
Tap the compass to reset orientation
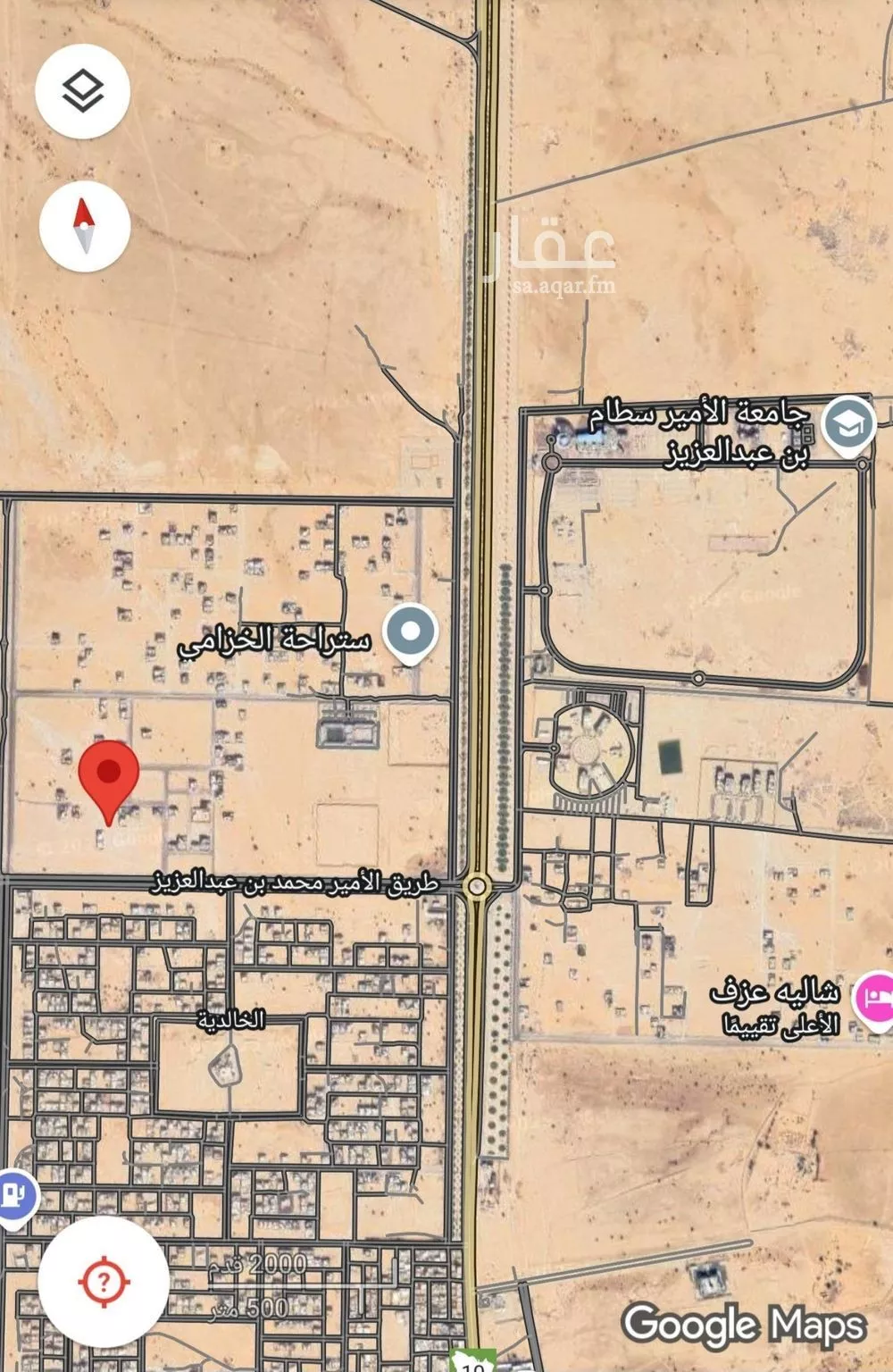[85, 225]
